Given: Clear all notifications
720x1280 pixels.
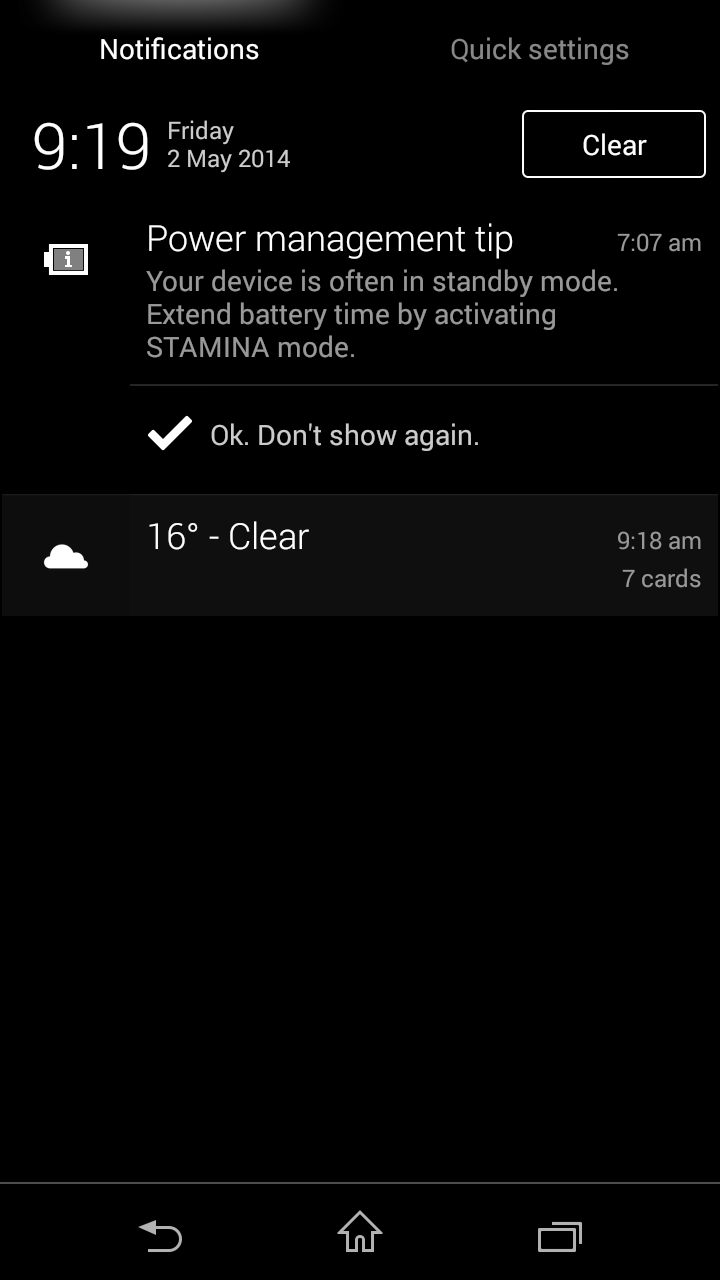Looking at the screenshot, I should pos(614,145).
